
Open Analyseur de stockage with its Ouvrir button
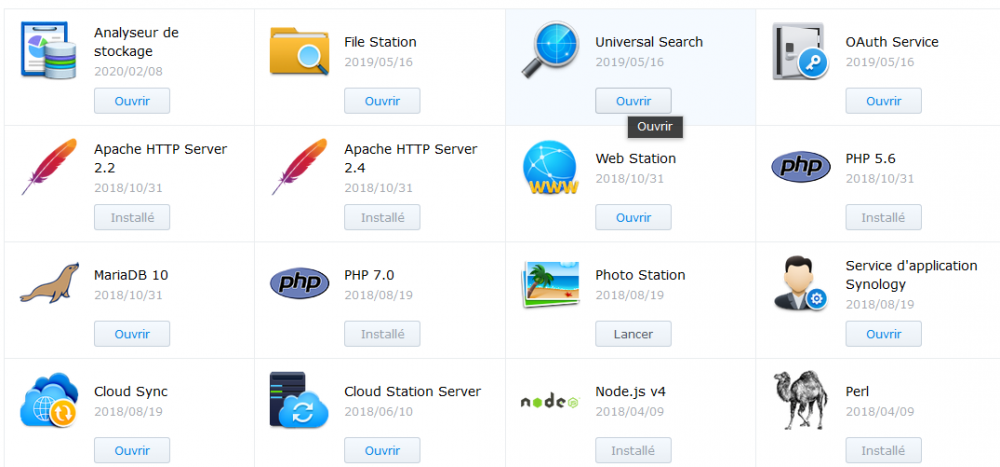tap(132, 101)
